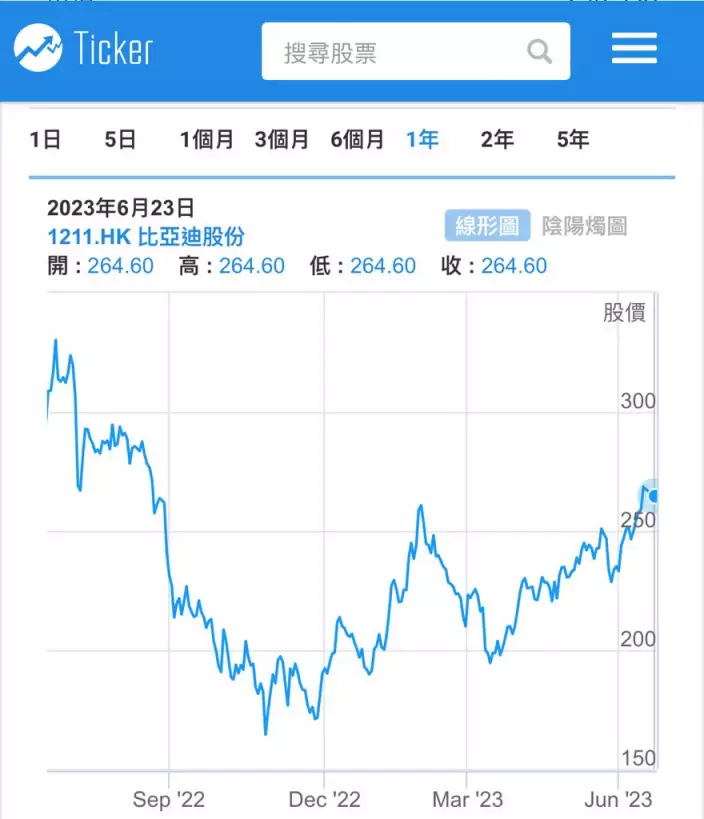Select the 5日 time range
This screenshot has width=704, height=819.
click(x=120, y=140)
